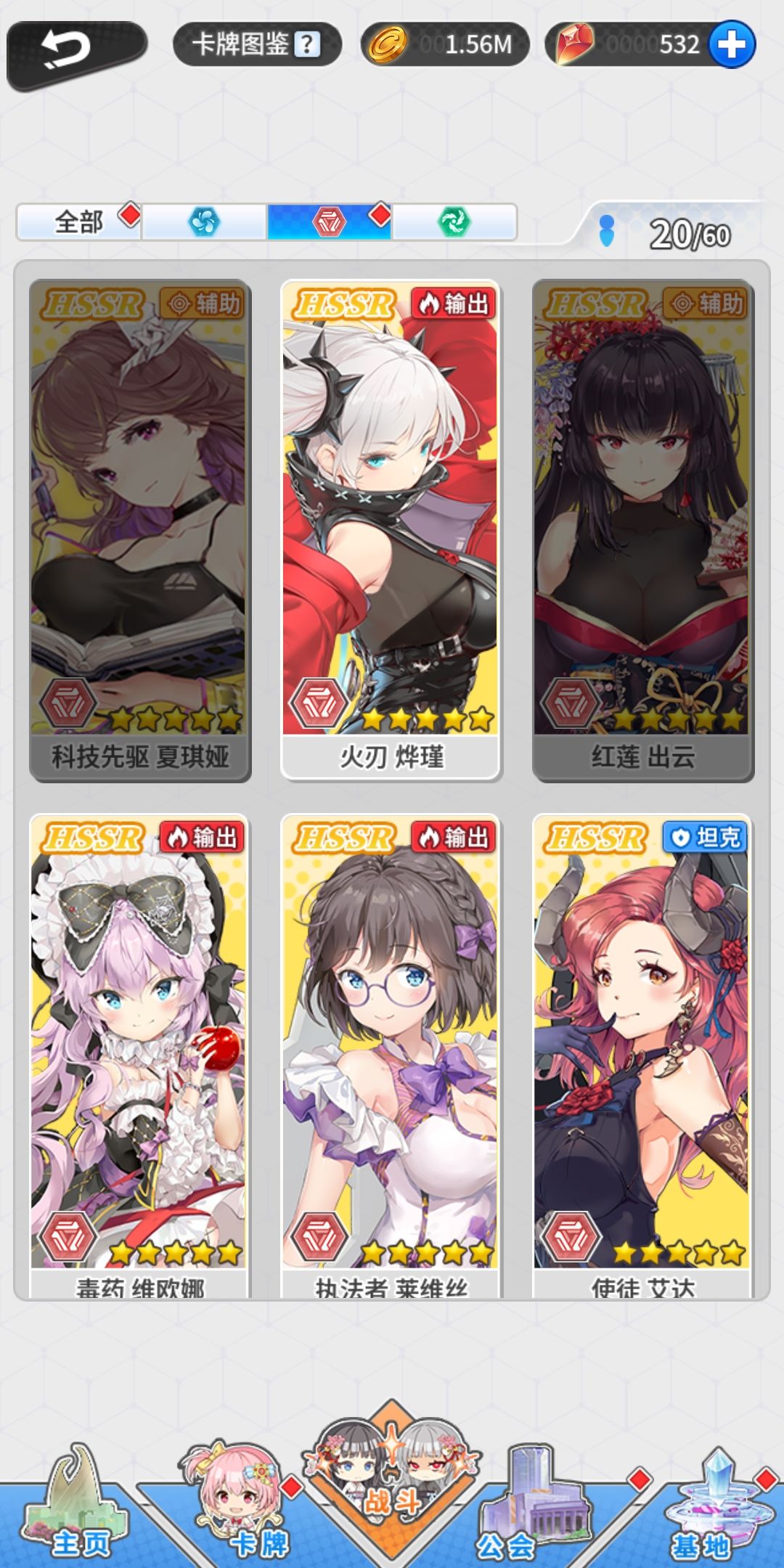Open 卡牌图鉴 card compendium
This screenshot has width=784, height=1568.
240,45
